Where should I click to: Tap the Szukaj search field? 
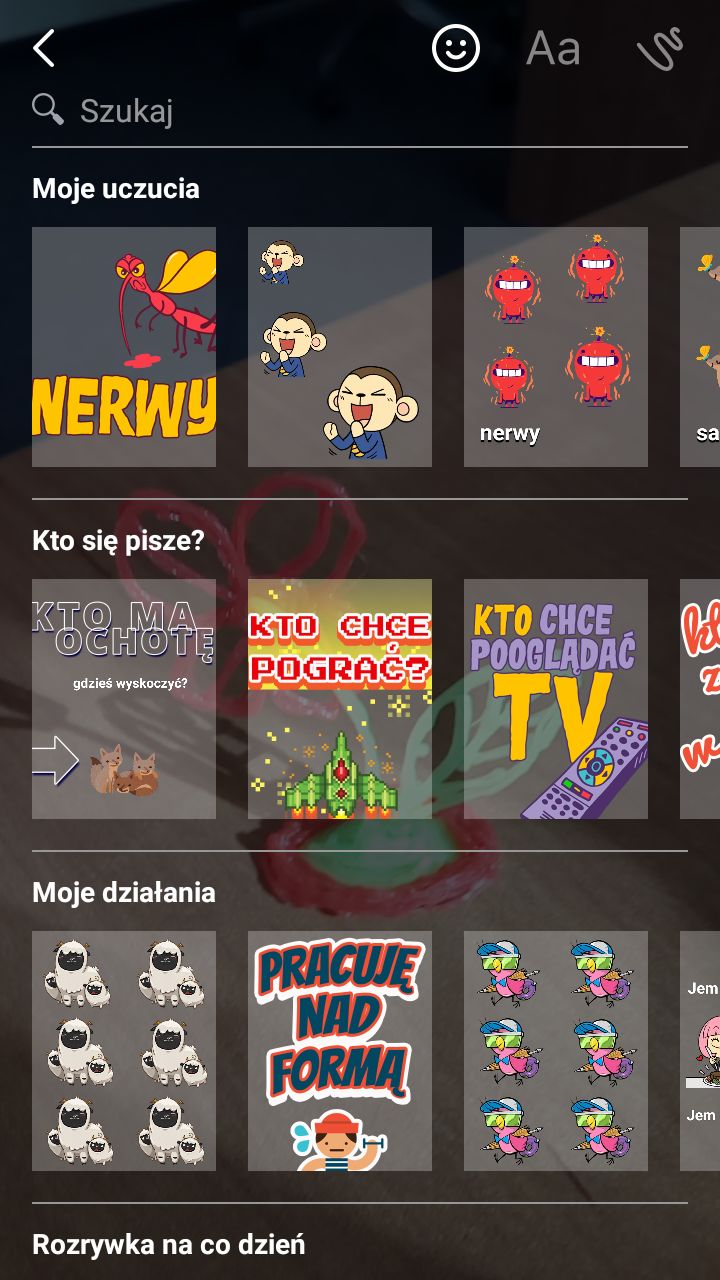pyautogui.click(x=360, y=110)
